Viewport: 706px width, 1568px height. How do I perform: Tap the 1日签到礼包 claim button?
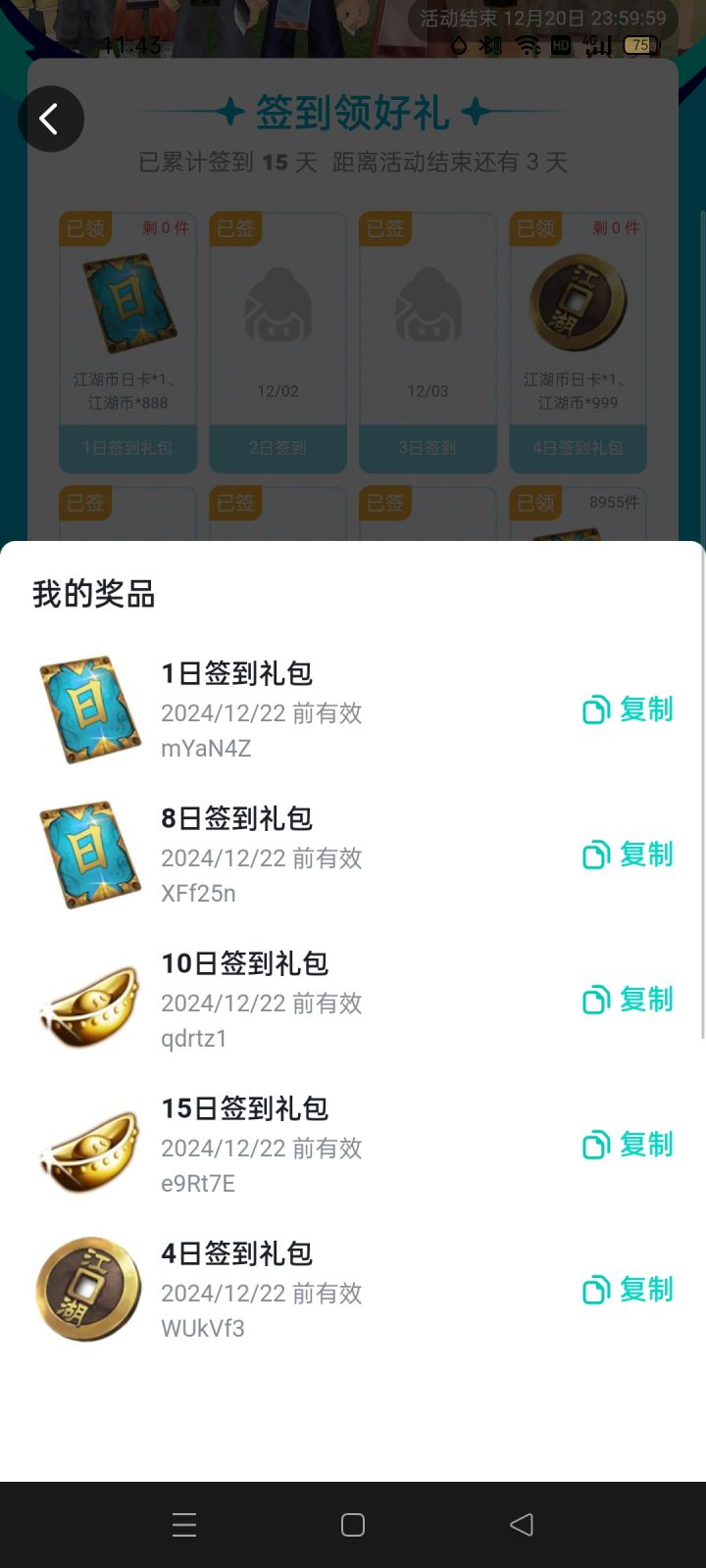tap(127, 448)
